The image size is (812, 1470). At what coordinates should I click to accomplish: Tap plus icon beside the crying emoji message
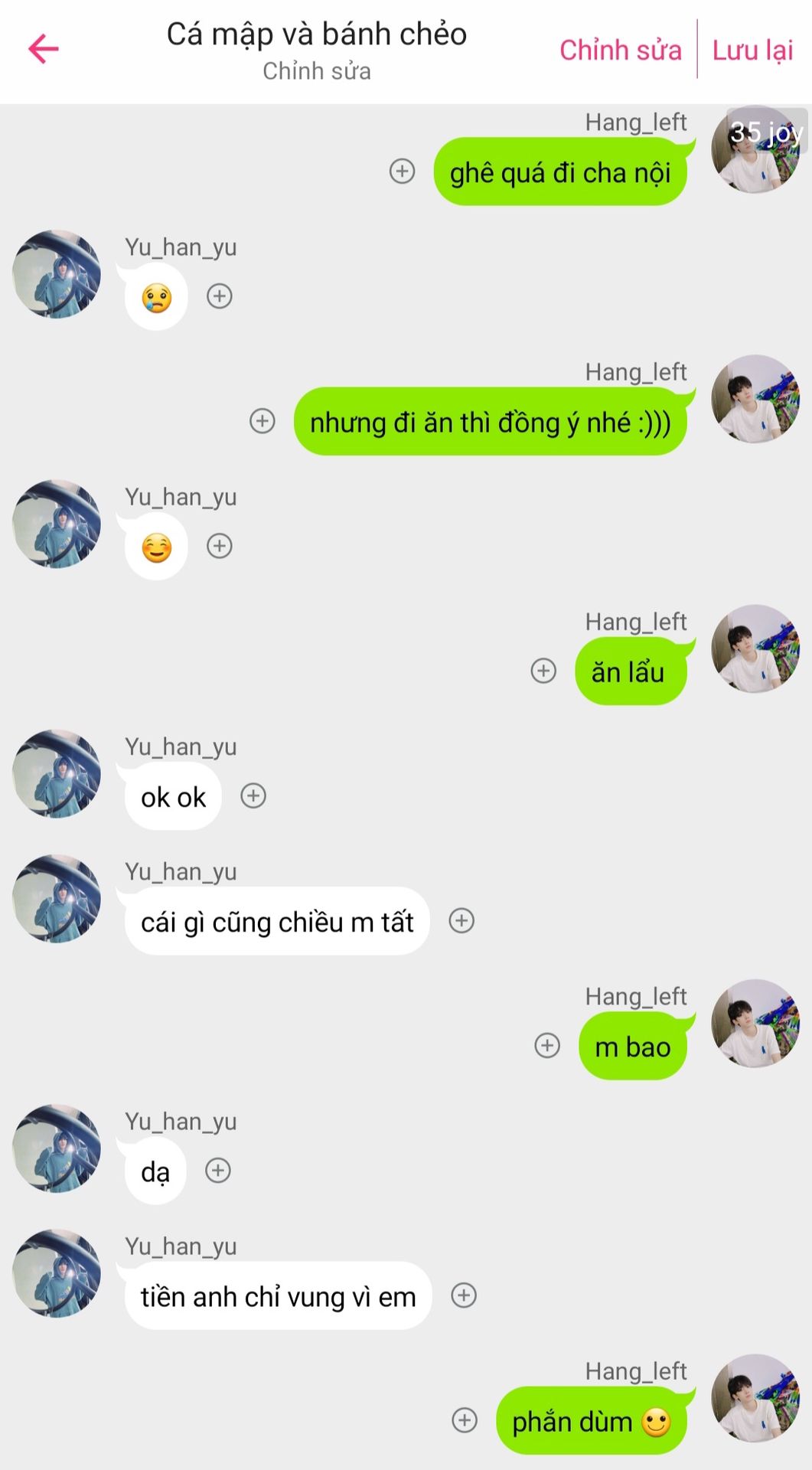[220, 296]
